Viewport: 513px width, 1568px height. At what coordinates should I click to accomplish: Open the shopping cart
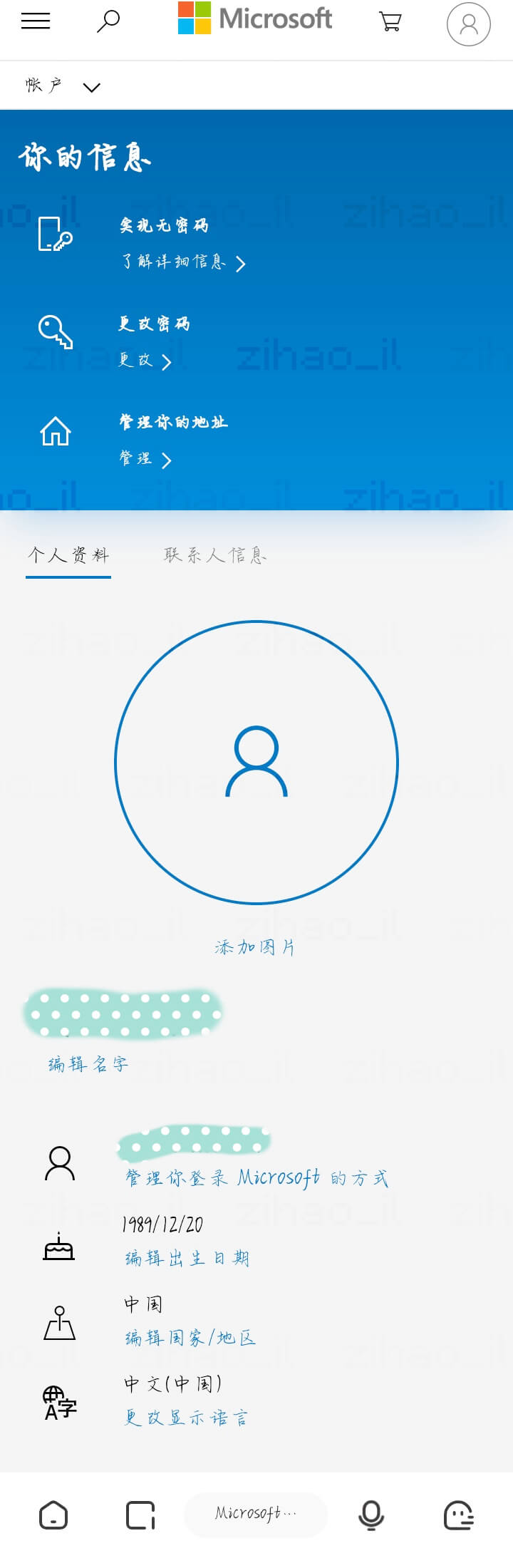click(390, 21)
